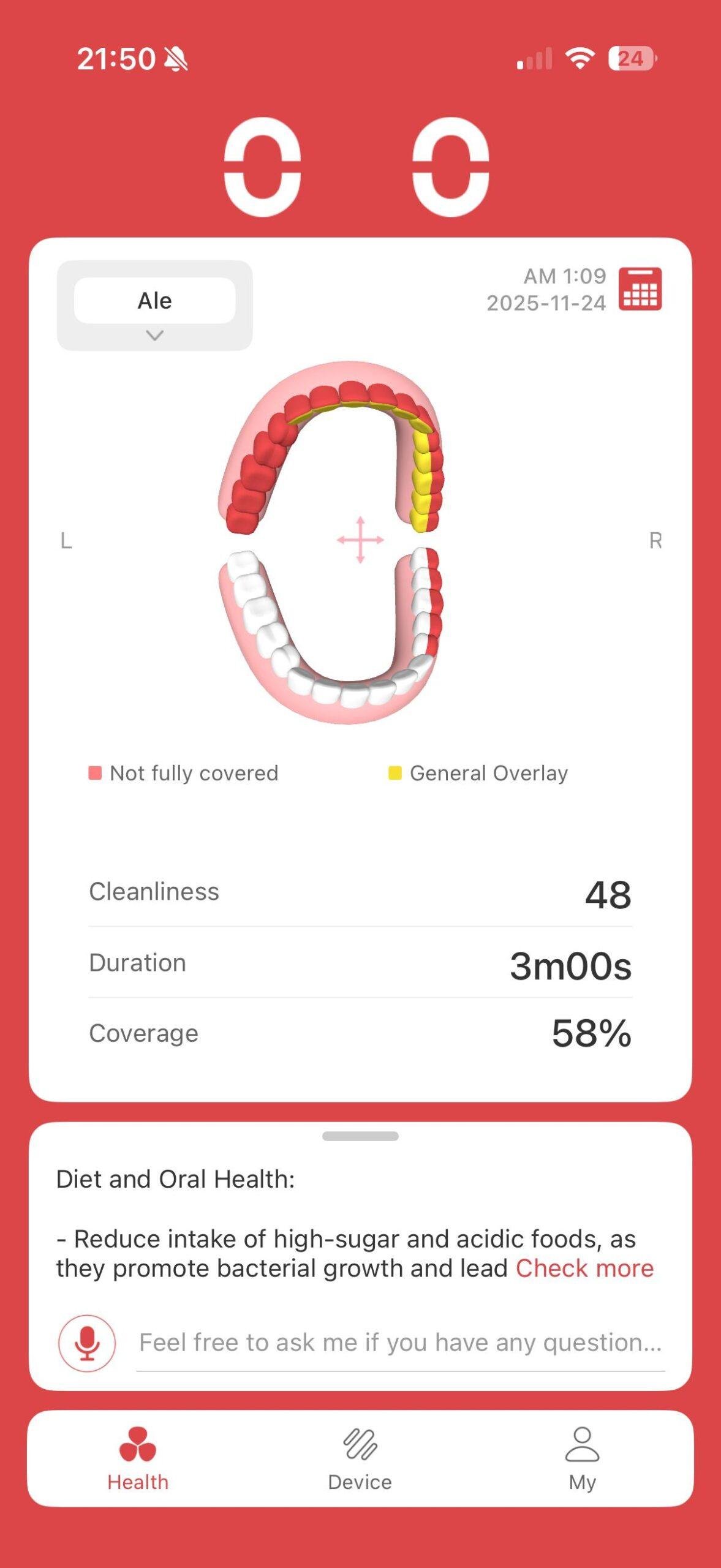Start voice input with the microphone

tap(87, 1343)
